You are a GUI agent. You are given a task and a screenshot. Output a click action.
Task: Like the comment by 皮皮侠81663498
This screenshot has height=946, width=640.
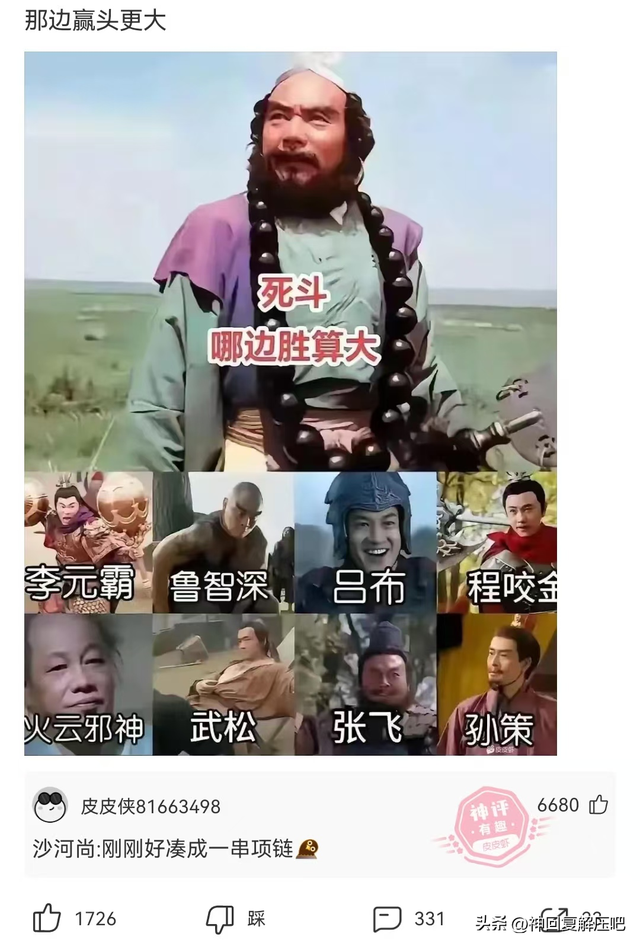click(x=598, y=805)
